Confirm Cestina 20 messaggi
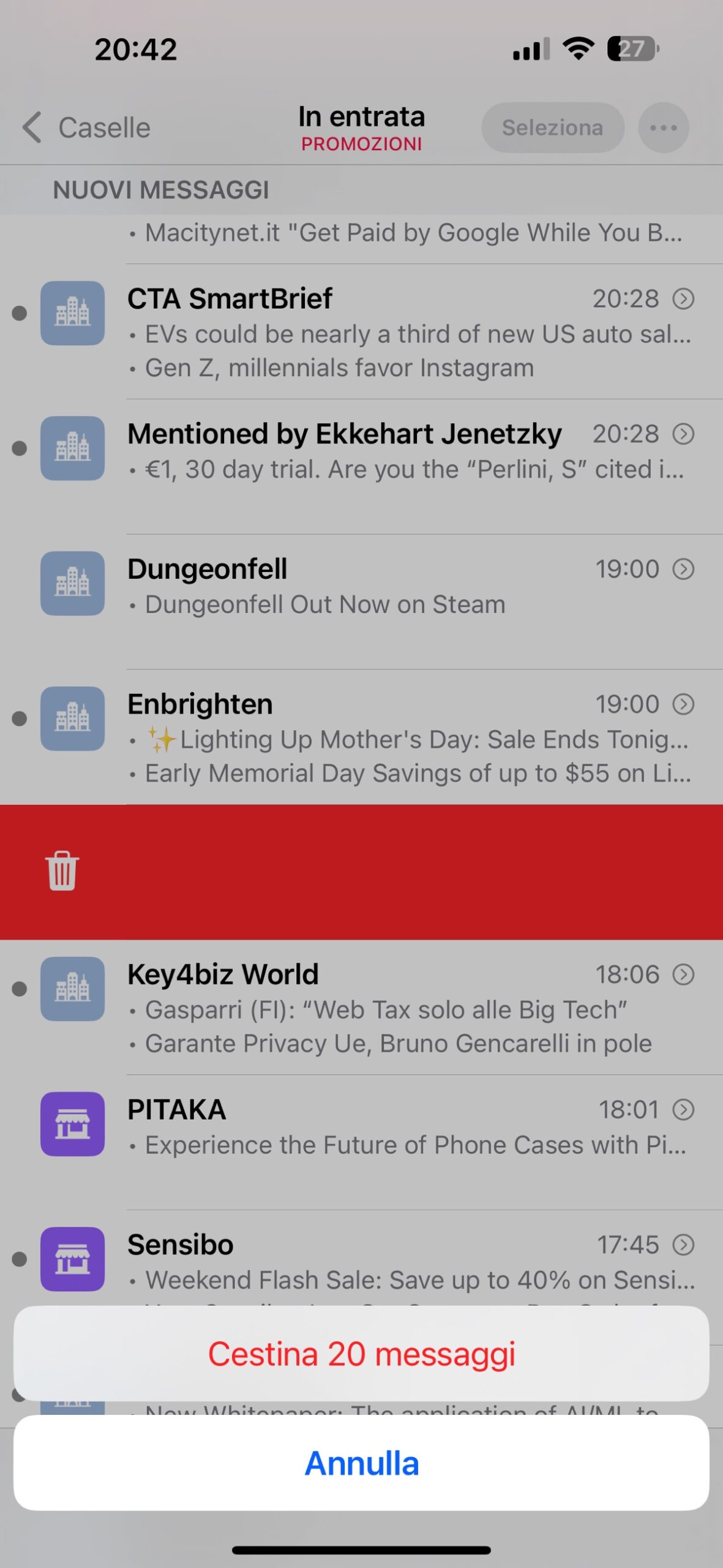This screenshot has height=1568, width=723. (x=361, y=1354)
